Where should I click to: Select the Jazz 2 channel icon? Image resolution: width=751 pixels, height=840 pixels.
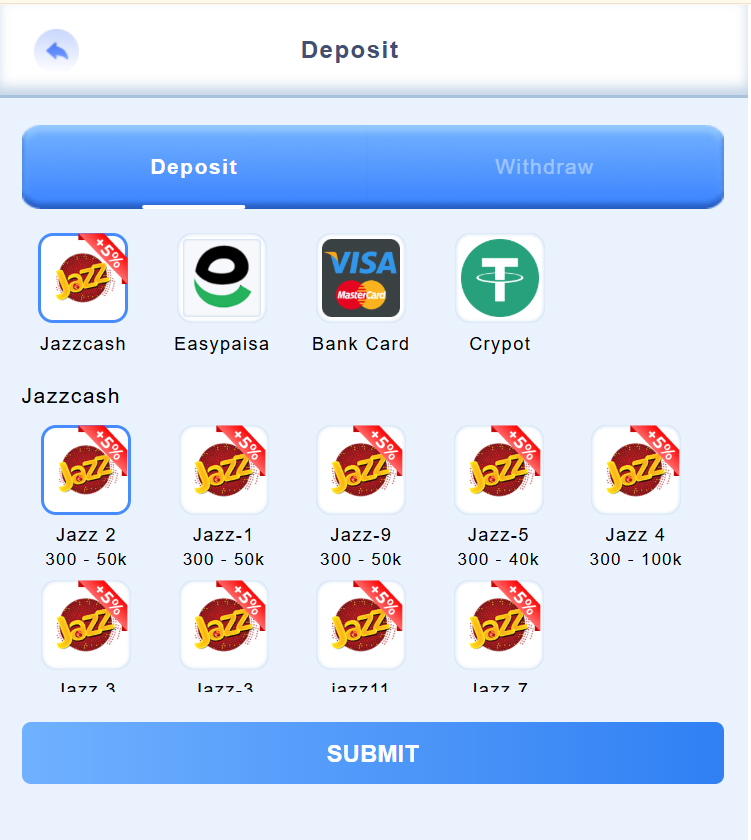point(85,470)
